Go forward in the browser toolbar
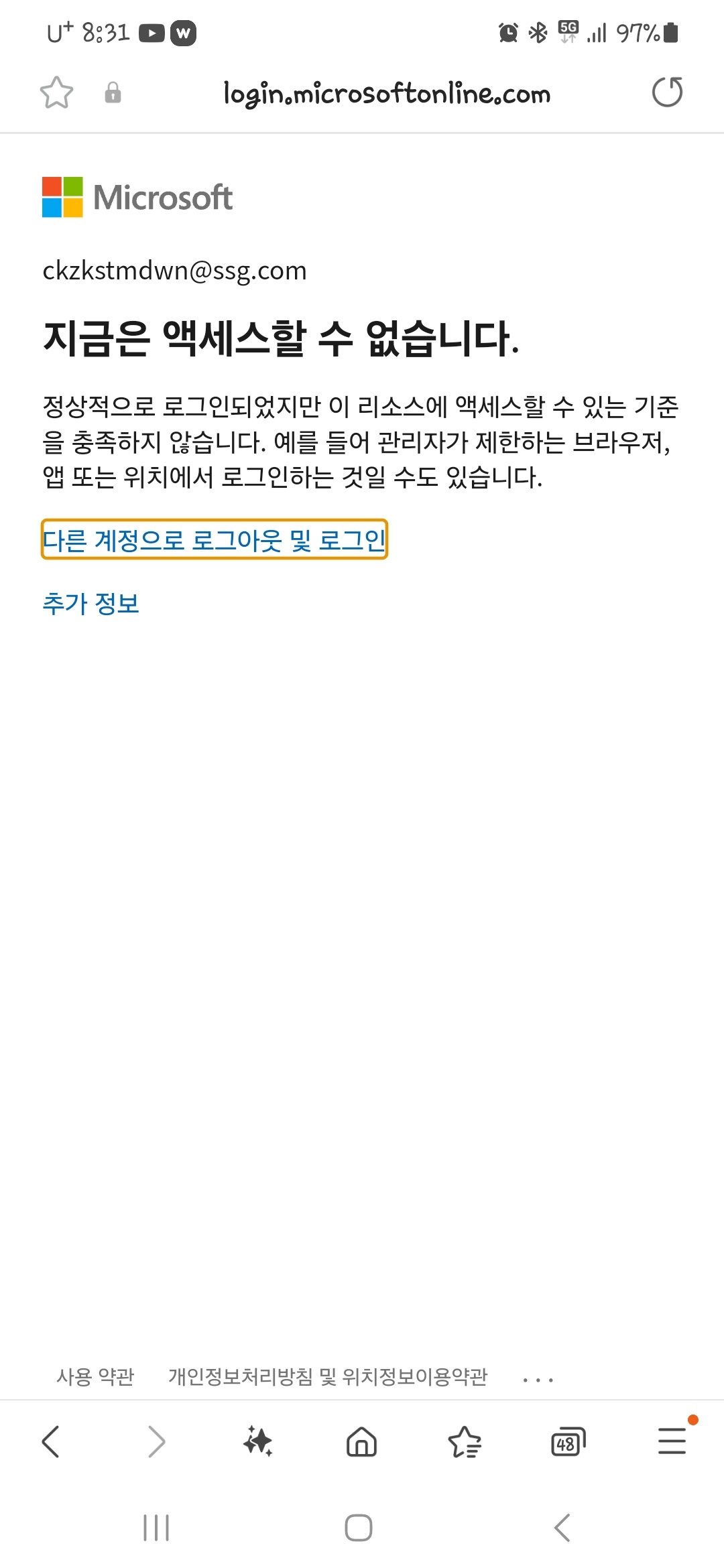The height and width of the screenshot is (1568, 724). coord(156,1441)
